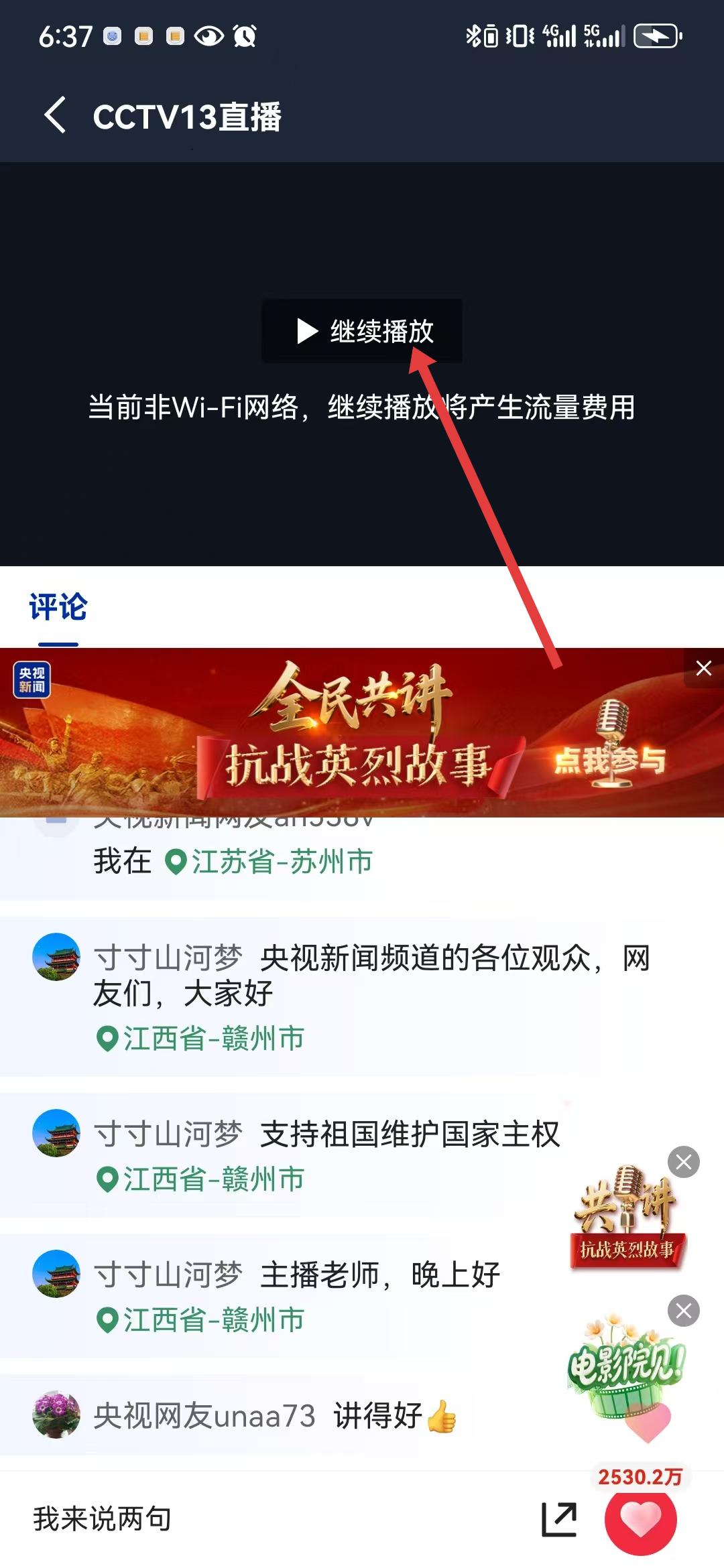Tap 继续播放 to resume the live stream
Image resolution: width=724 pixels, height=1568 pixels.
[363, 331]
